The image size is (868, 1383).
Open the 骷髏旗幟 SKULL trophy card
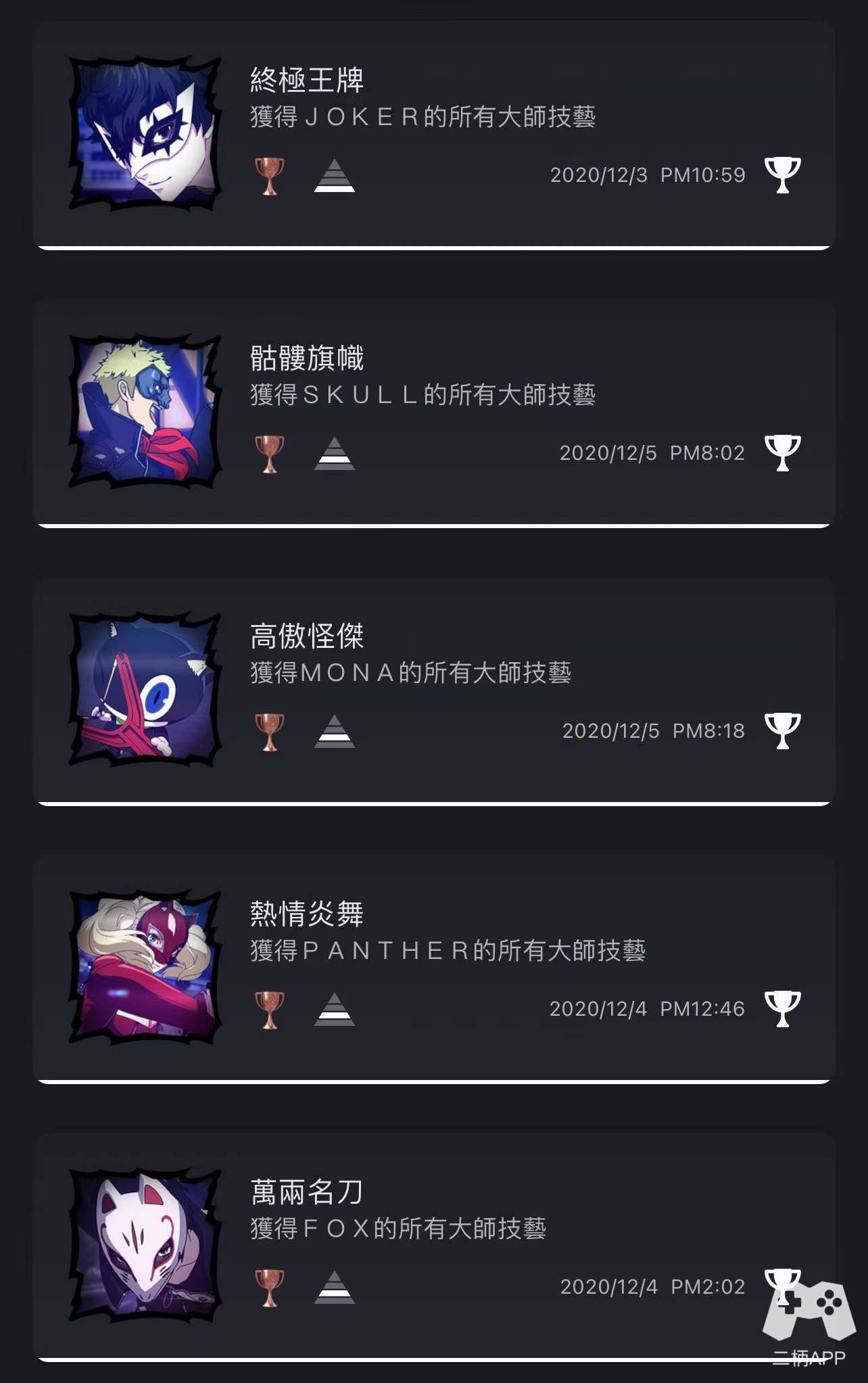[x=433, y=413]
